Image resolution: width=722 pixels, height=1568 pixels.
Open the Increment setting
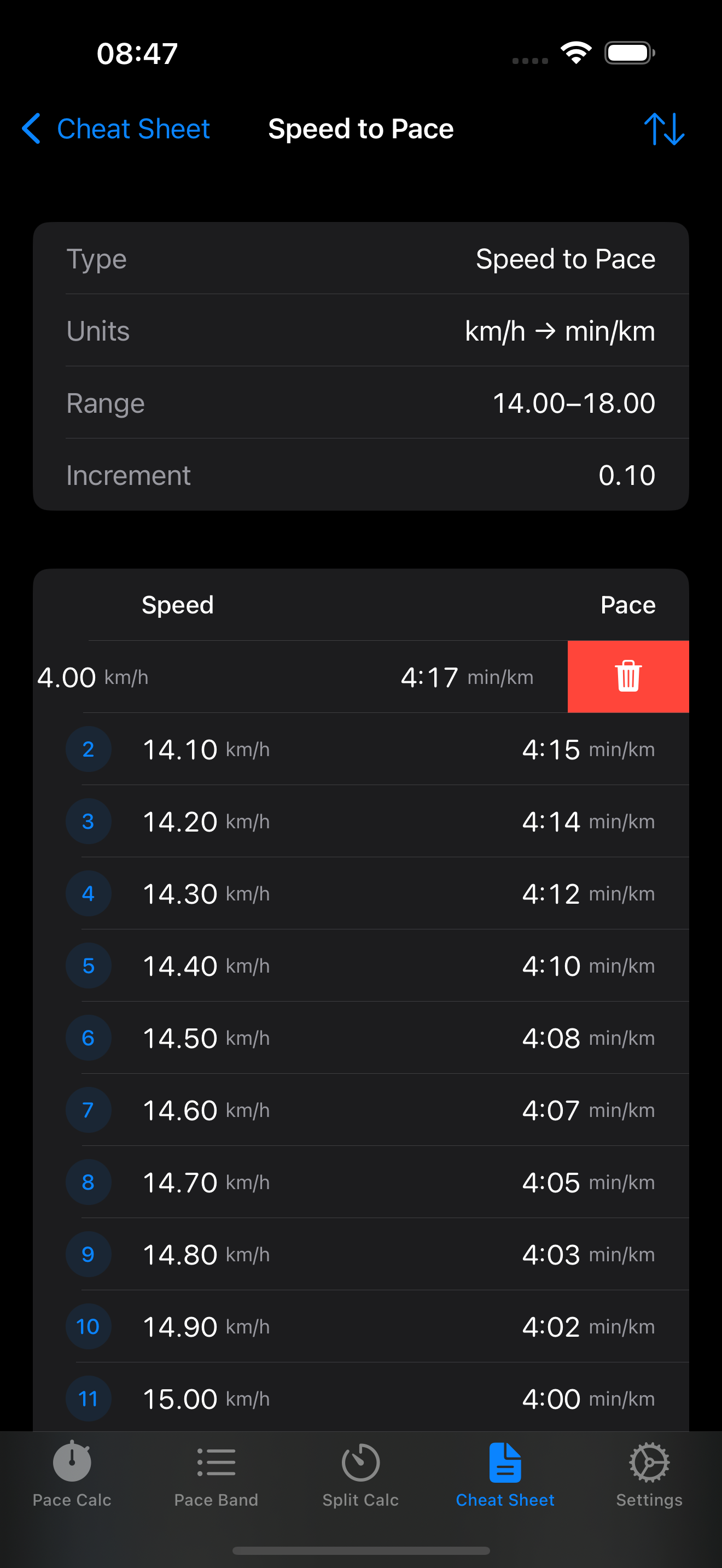(x=361, y=475)
